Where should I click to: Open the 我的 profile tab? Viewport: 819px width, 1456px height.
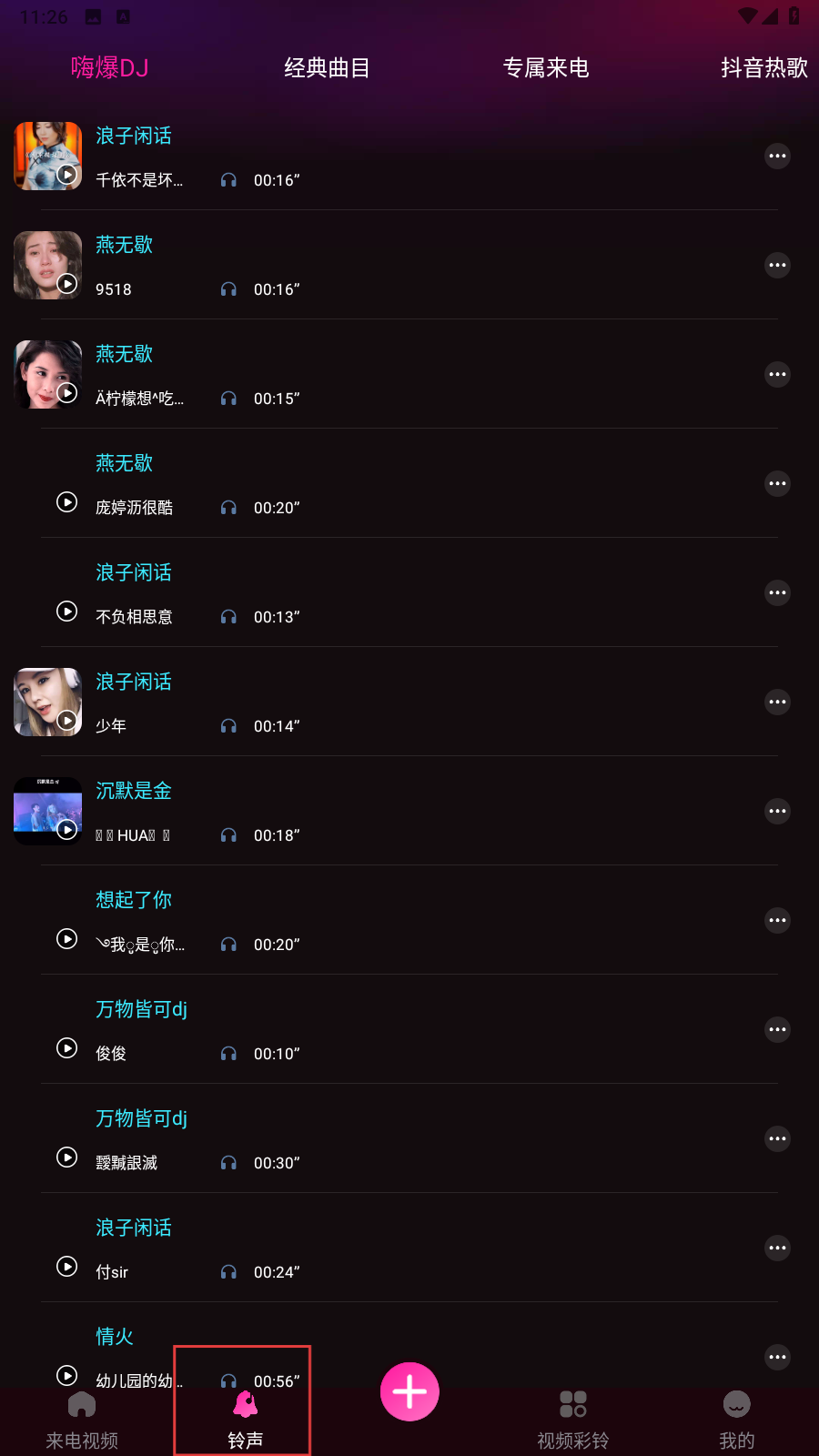click(736, 1420)
